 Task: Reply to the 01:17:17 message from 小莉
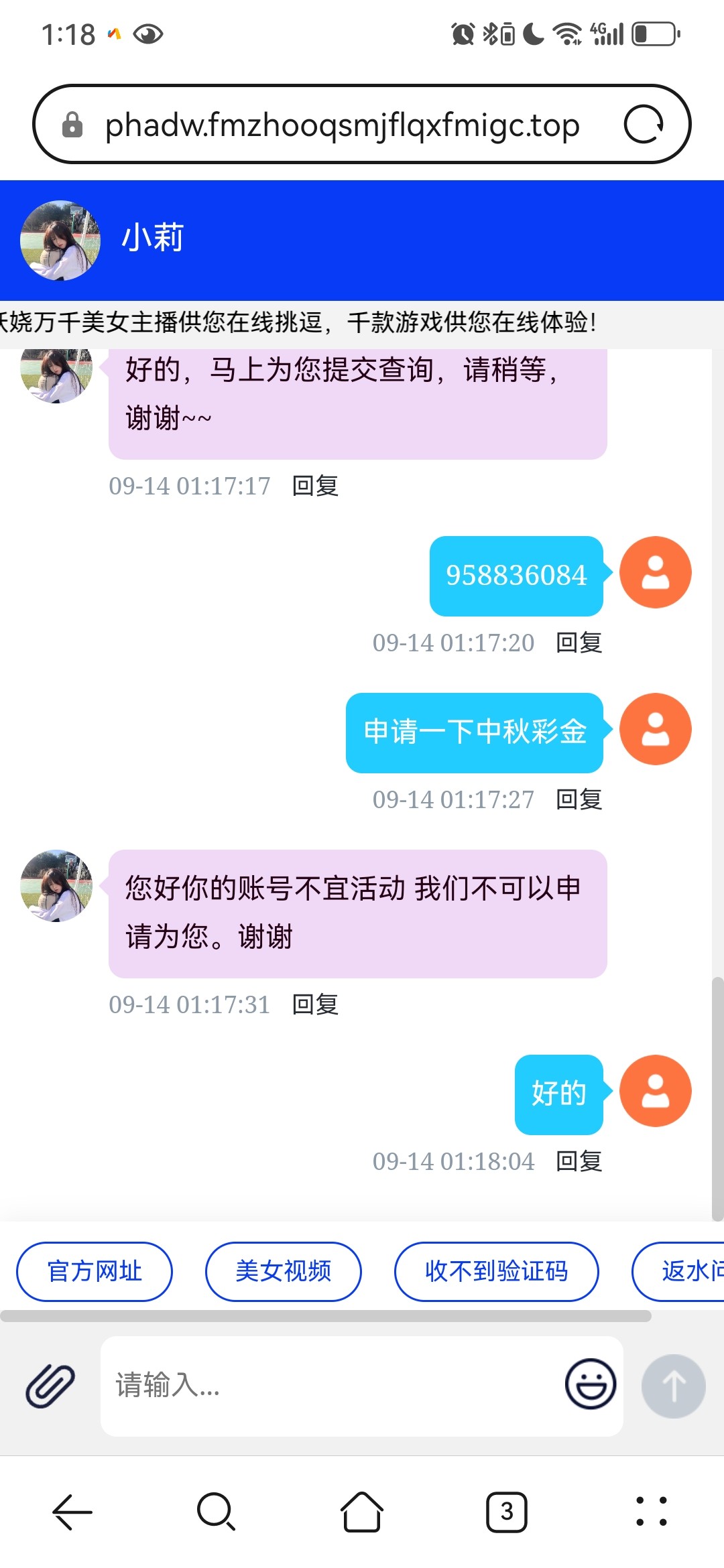click(x=315, y=486)
